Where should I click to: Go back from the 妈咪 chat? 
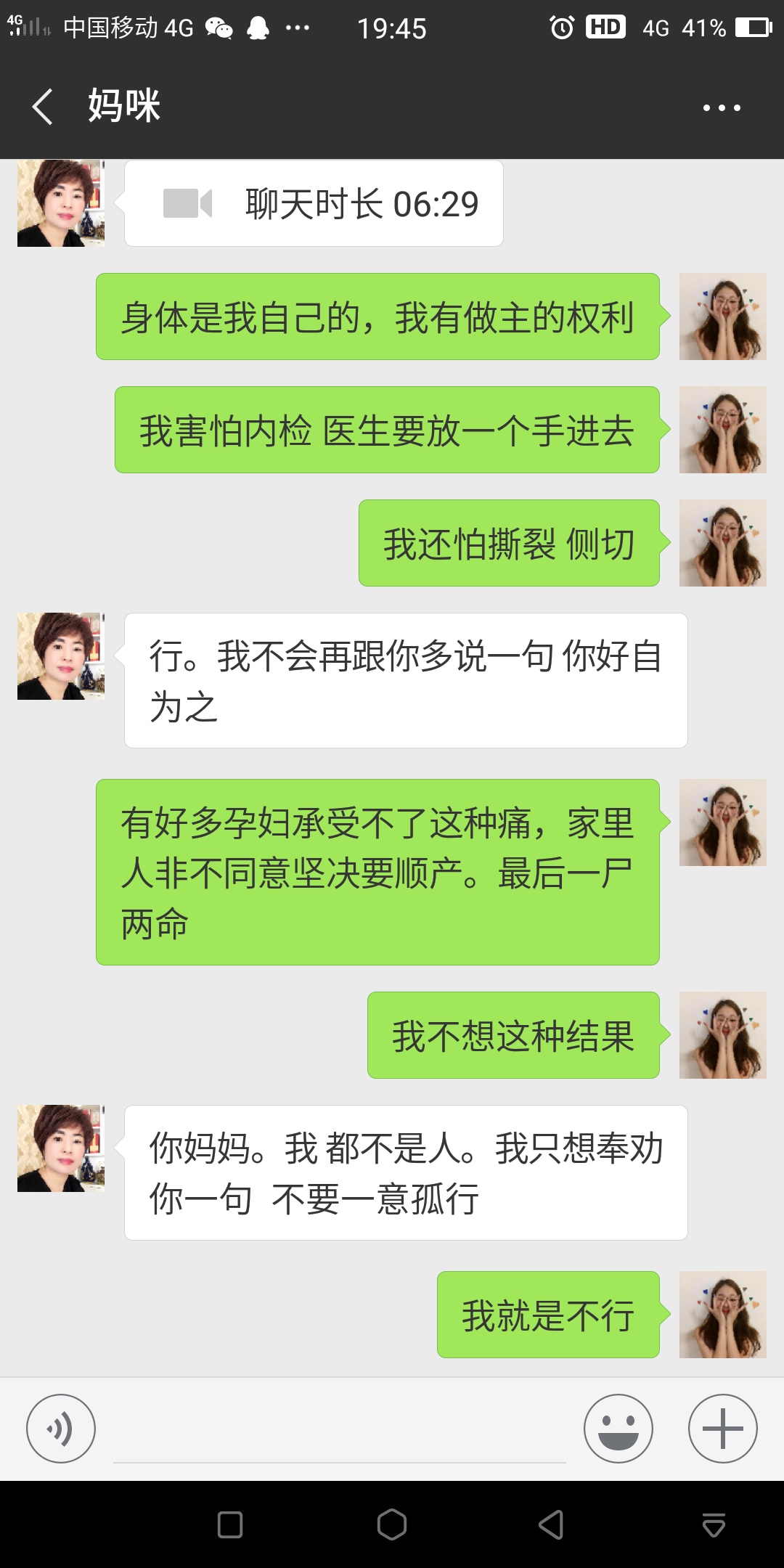[x=44, y=107]
